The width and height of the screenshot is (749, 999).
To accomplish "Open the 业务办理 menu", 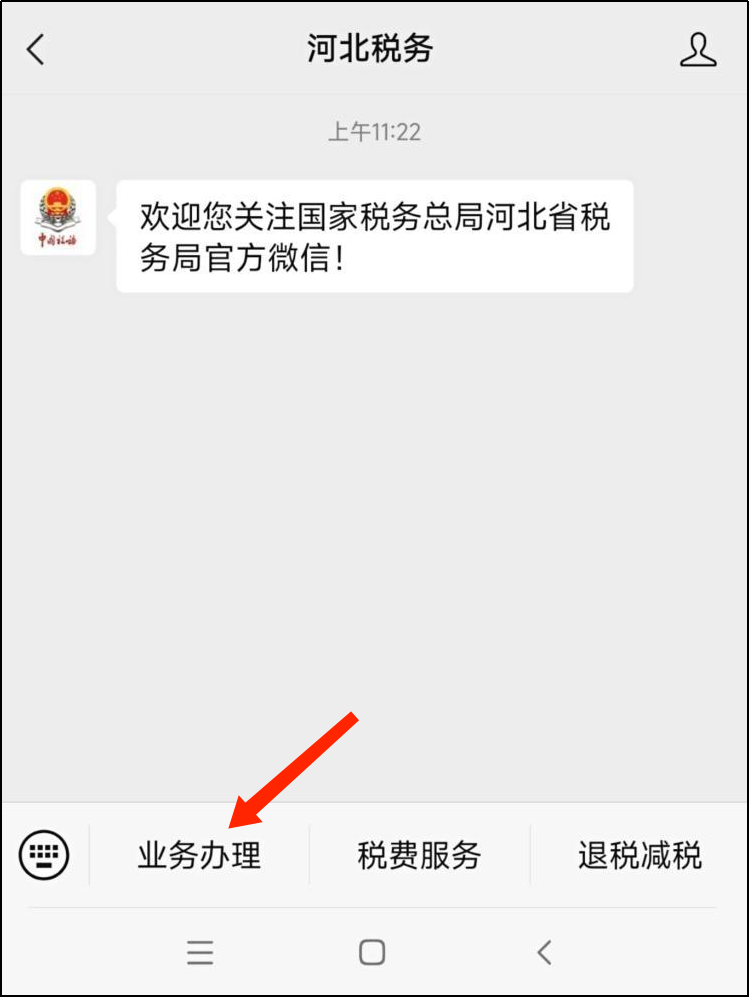I will pyautogui.click(x=199, y=856).
